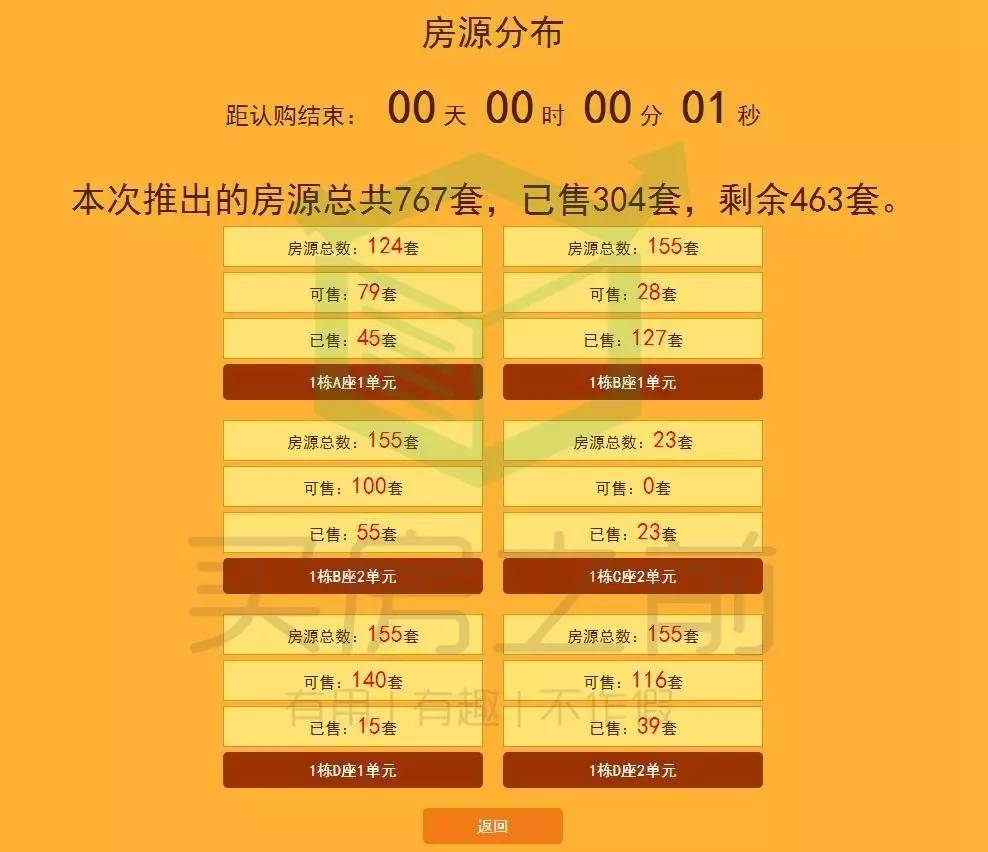Tap the 1栋B座2单元 button
The height and width of the screenshot is (852, 988).
coord(352,576)
